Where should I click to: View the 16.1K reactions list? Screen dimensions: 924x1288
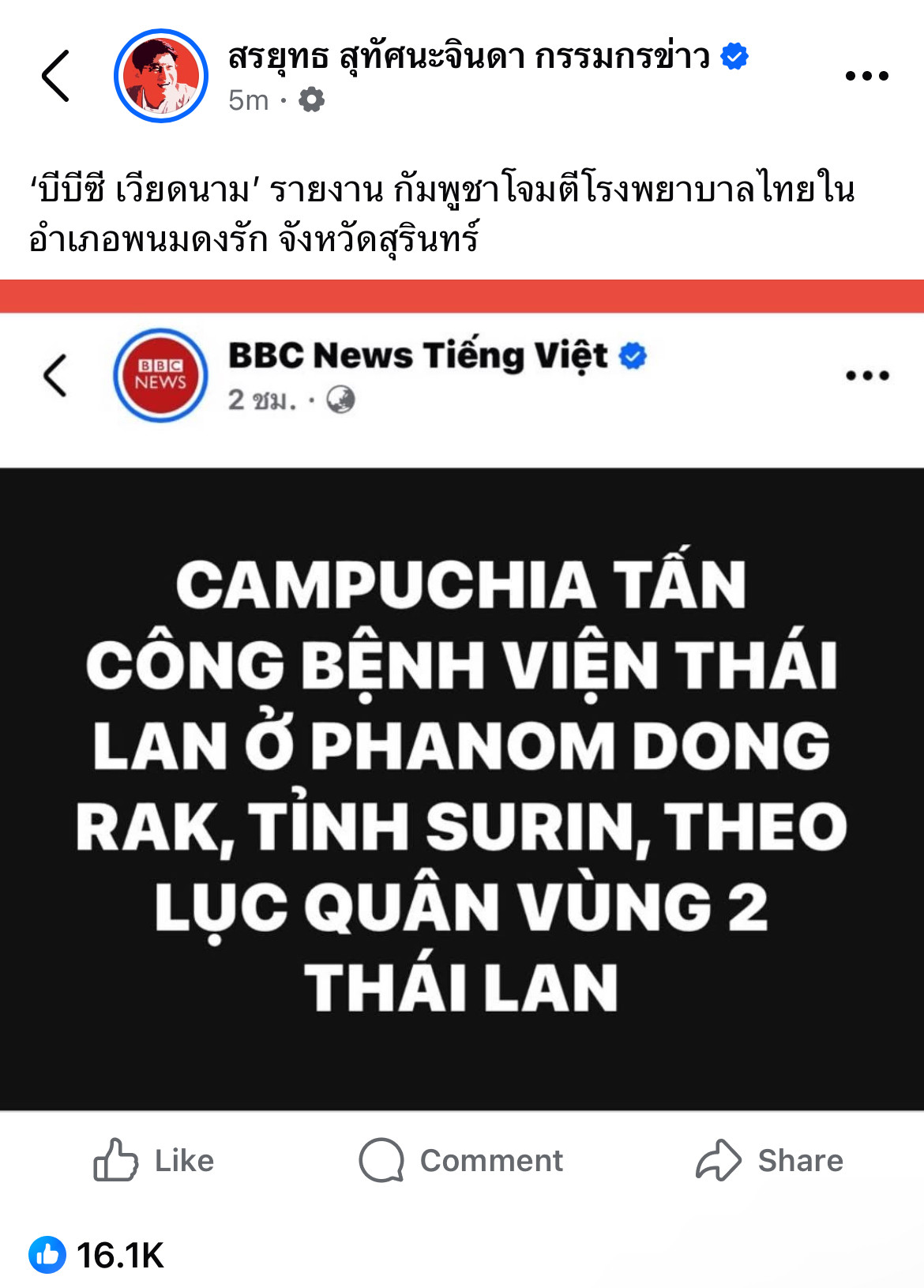click(x=96, y=1255)
